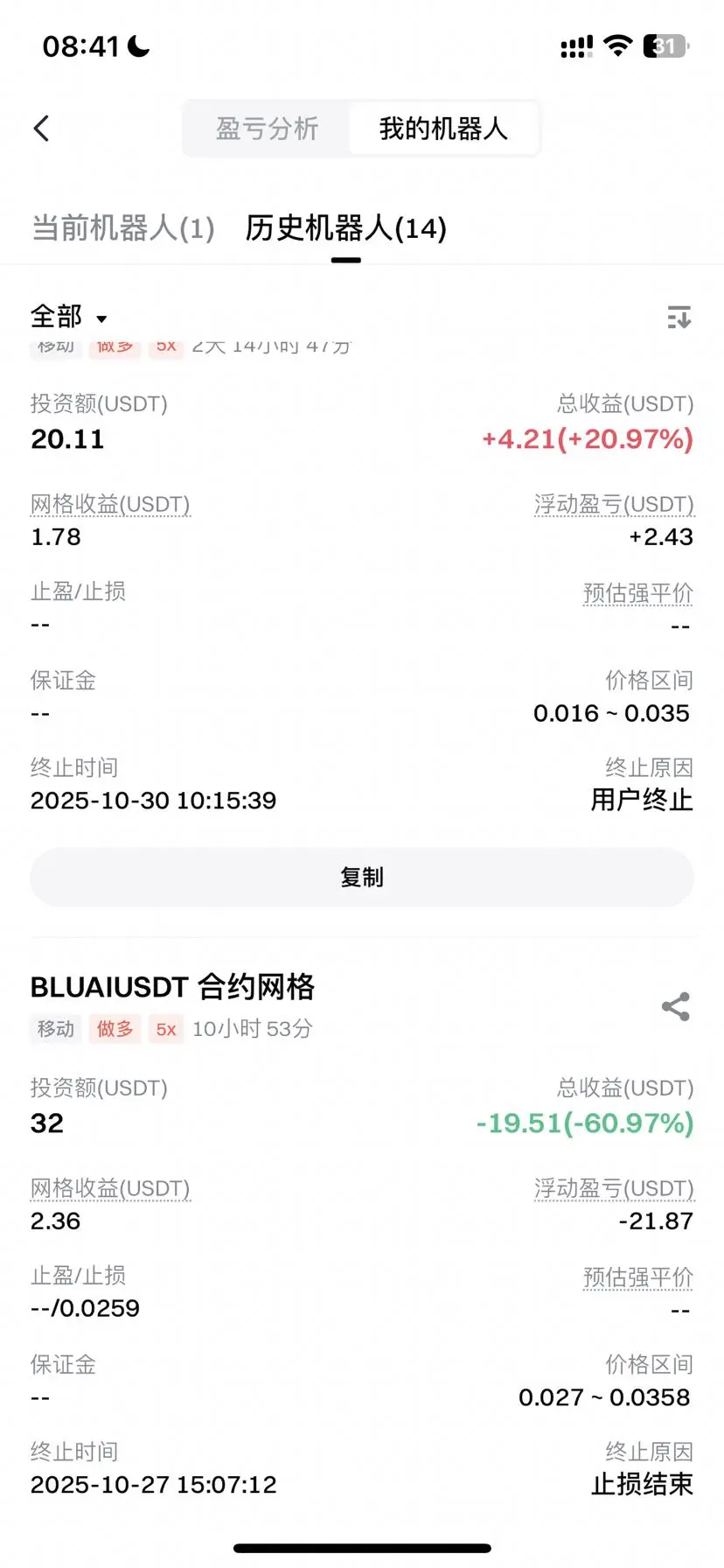Tap the upper 网格收益(USDT) label for info
Image resolution: width=724 pixels, height=1568 pixels.
pyautogui.click(x=110, y=504)
